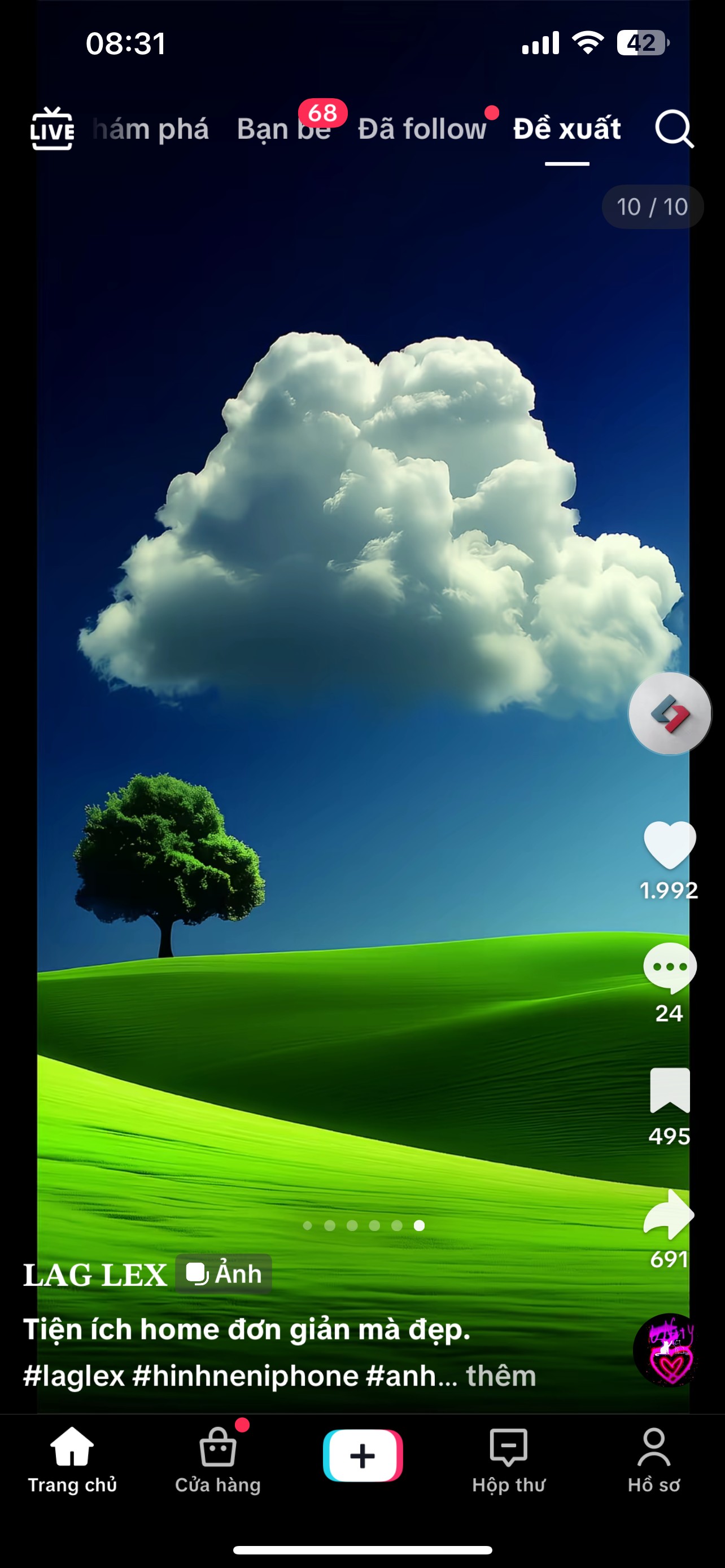Create a new post with plus button

[363, 1455]
